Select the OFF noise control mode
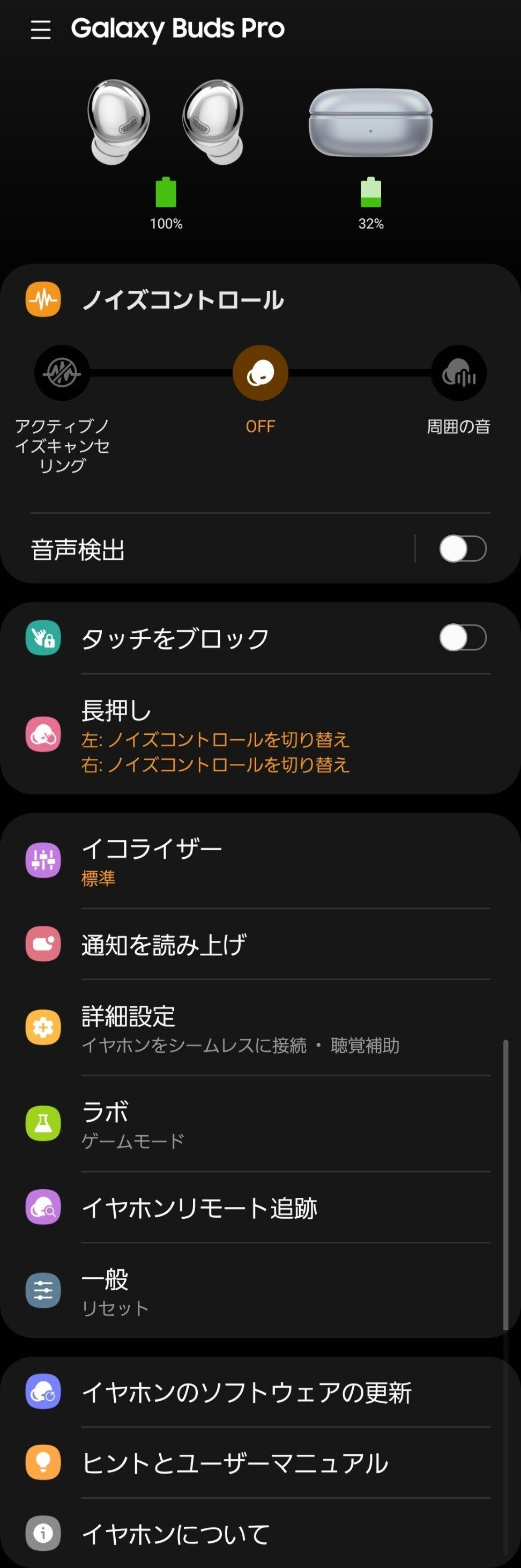Image resolution: width=521 pixels, height=1568 pixels. [x=260, y=372]
